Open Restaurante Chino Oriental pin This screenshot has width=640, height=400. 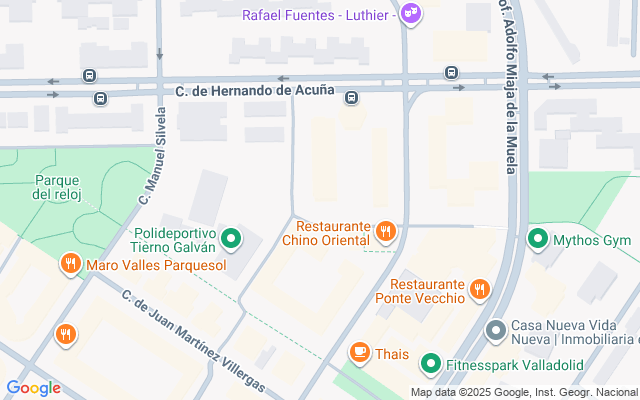[386, 233]
